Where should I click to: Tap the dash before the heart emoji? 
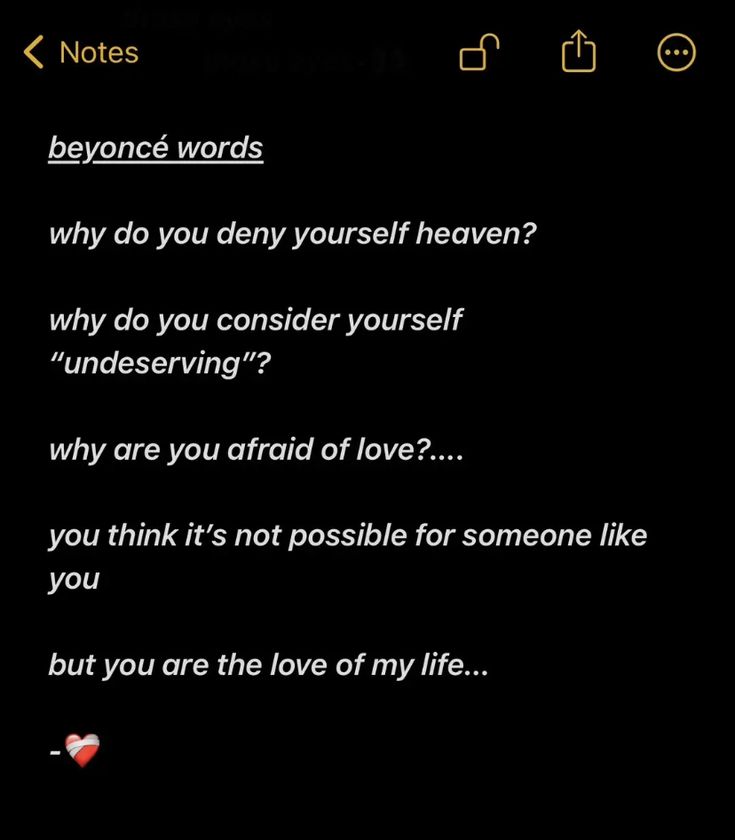[55, 750]
